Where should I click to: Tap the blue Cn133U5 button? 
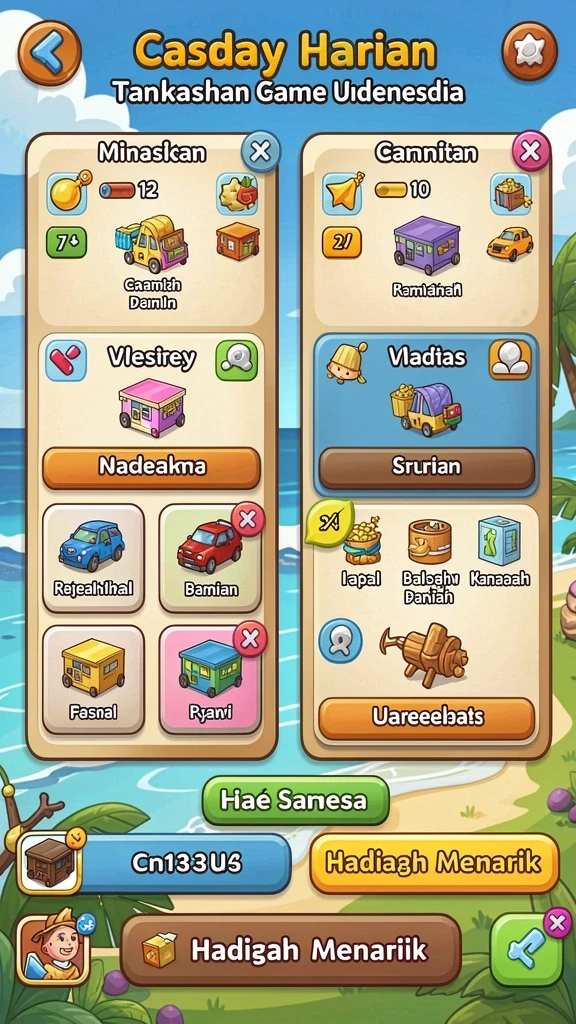pos(186,863)
